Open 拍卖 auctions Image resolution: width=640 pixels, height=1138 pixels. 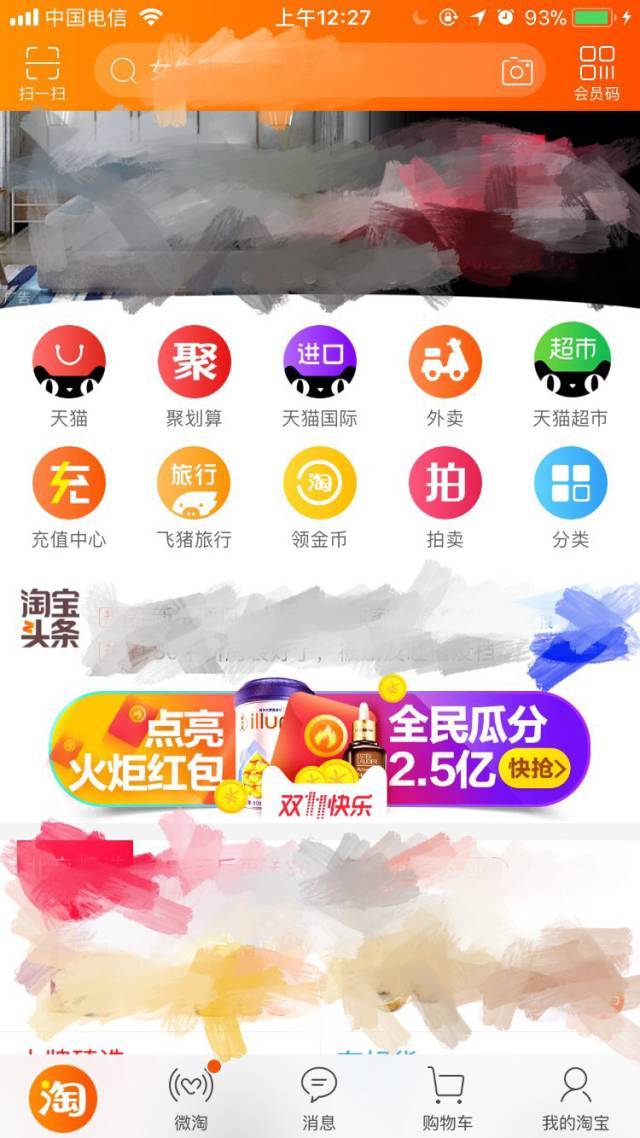click(445, 497)
